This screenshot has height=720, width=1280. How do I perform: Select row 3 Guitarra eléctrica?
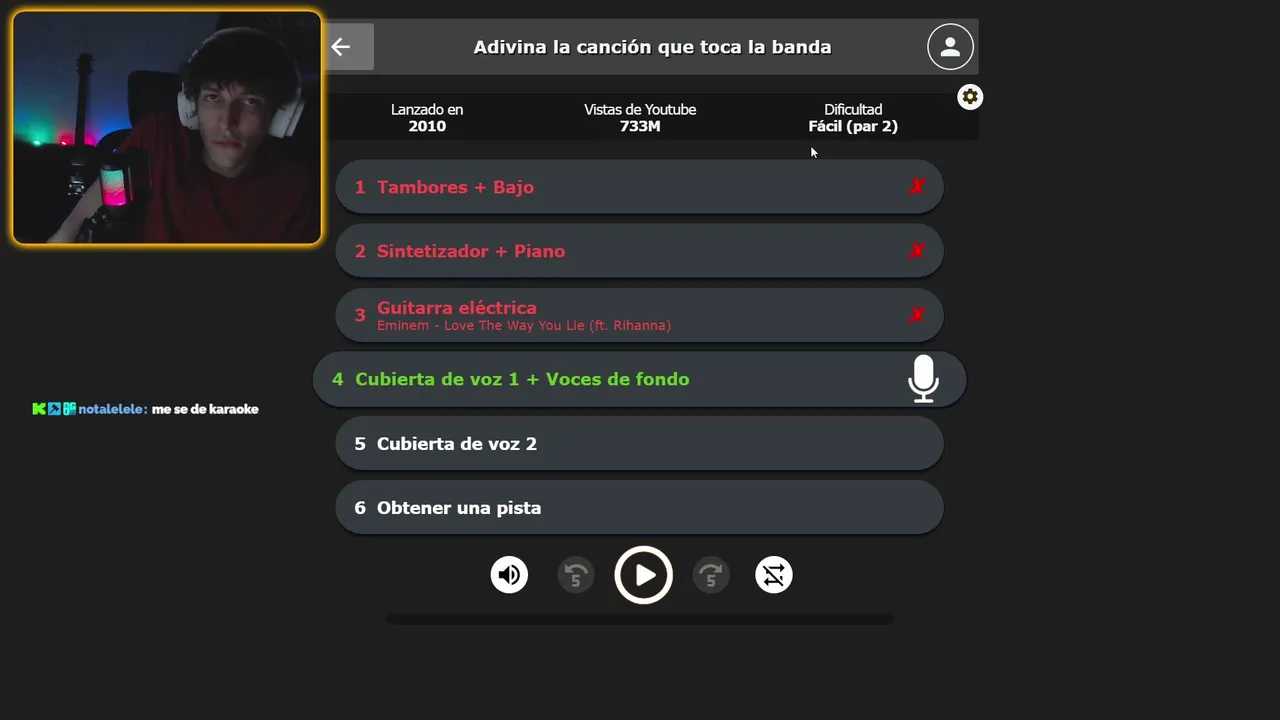(639, 315)
